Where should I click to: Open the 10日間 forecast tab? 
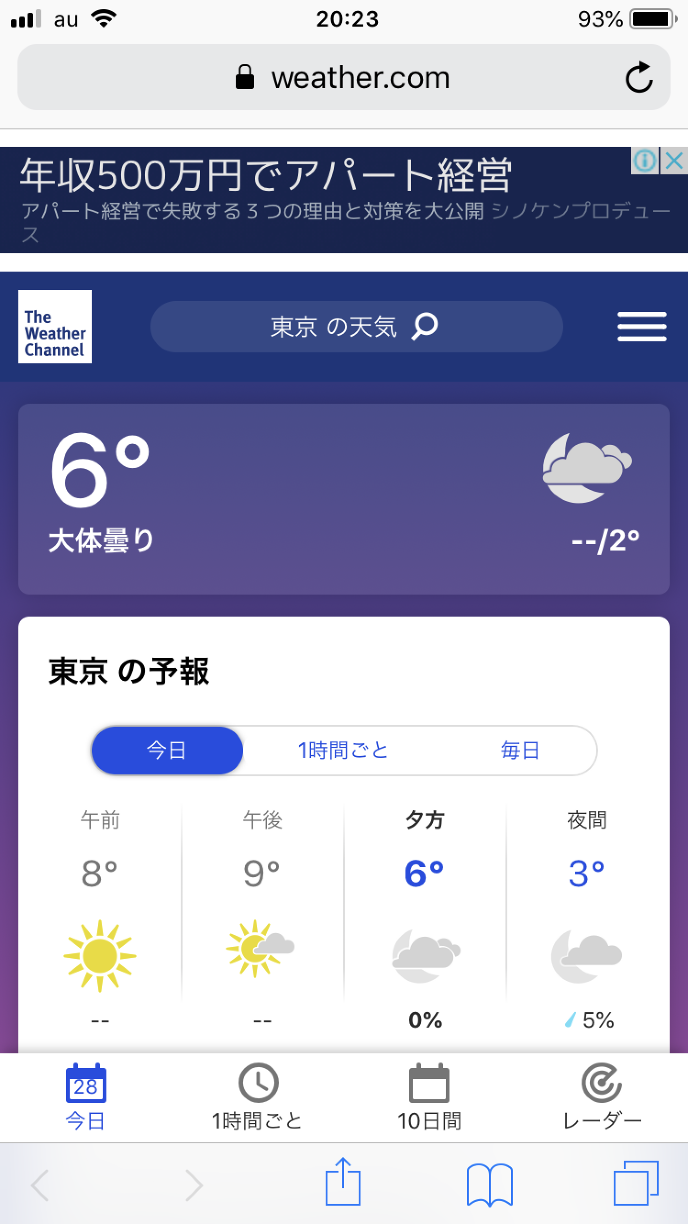tap(430, 1097)
